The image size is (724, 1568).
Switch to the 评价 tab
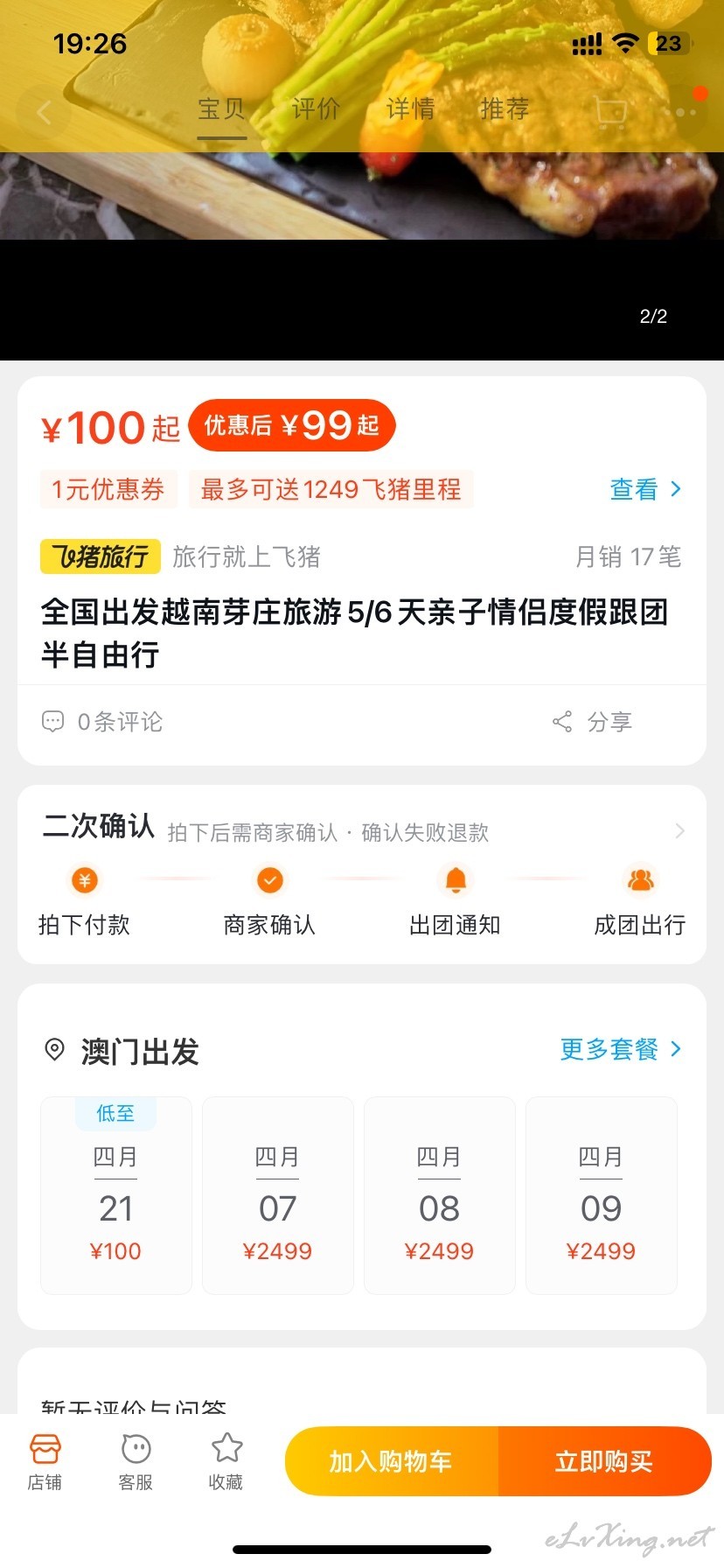click(x=316, y=109)
